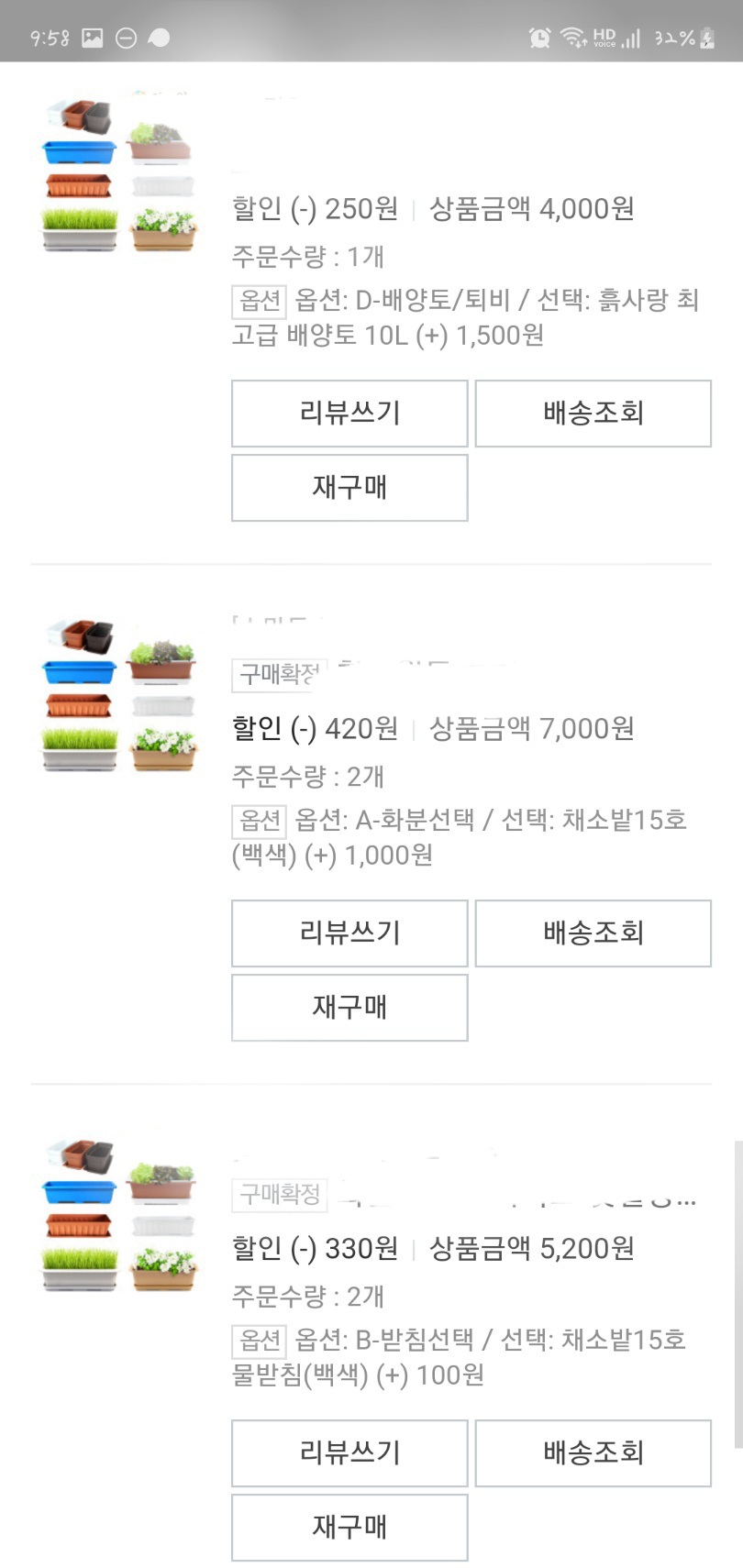This screenshot has height=1568, width=743.
Task: Track delivery of the 5,200원 order
Action: click(593, 1453)
